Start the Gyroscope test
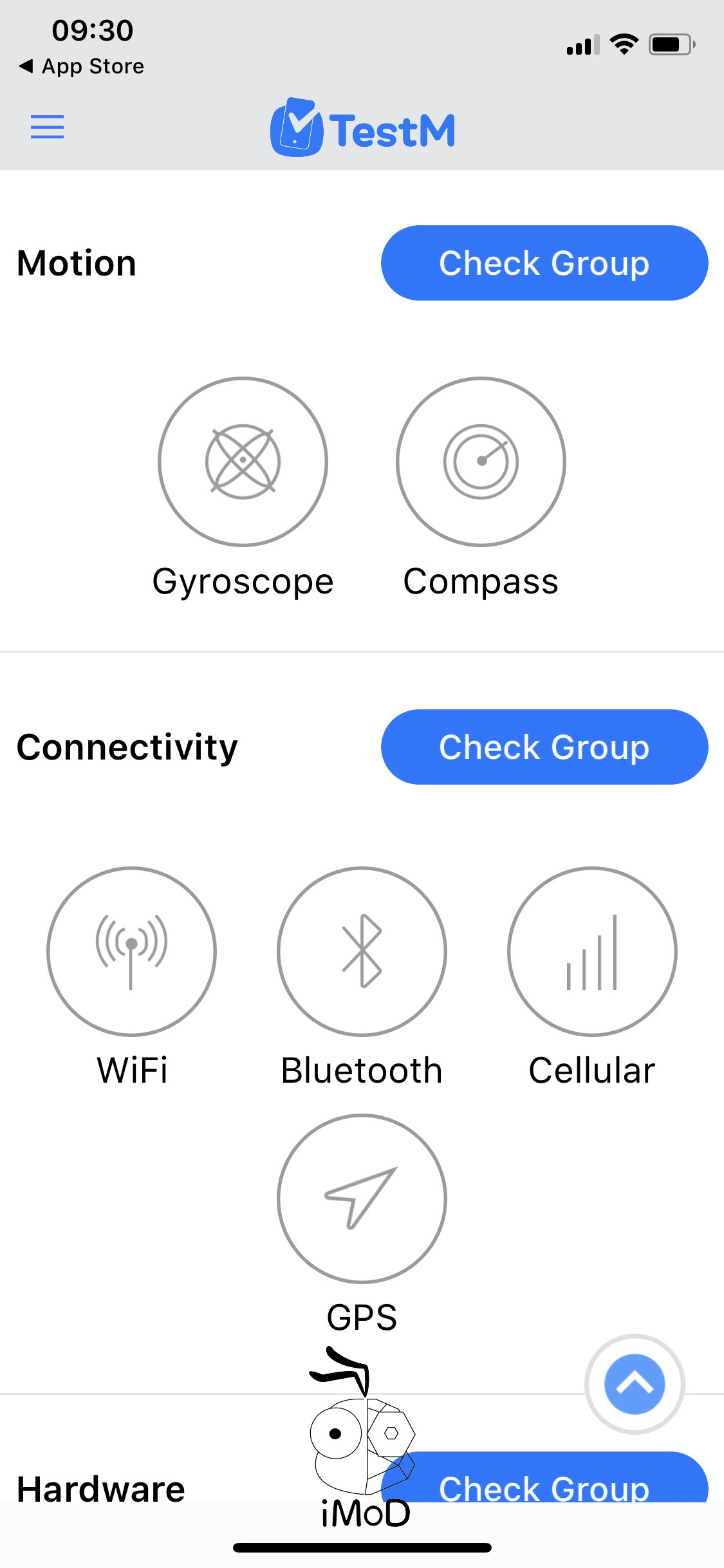The height and width of the screenshot is (1568, 724). click(x=243, y=462)
